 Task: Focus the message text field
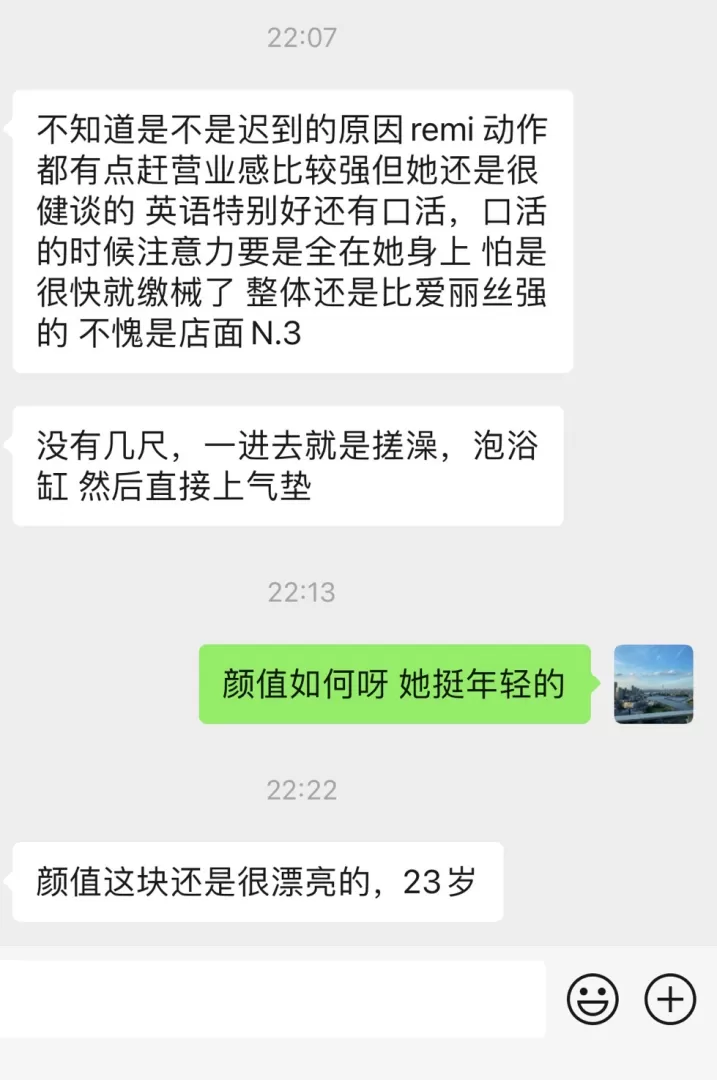pyautogui.click(x=272, y=998)
